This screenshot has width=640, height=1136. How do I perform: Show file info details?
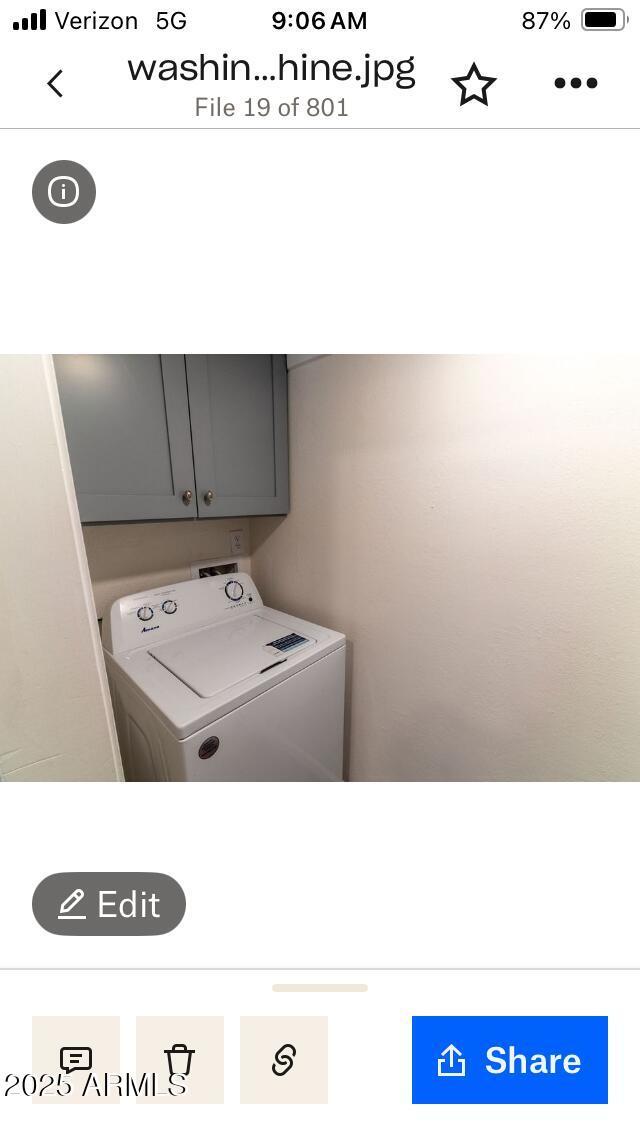pyautogui.click(x=64, y=192)
